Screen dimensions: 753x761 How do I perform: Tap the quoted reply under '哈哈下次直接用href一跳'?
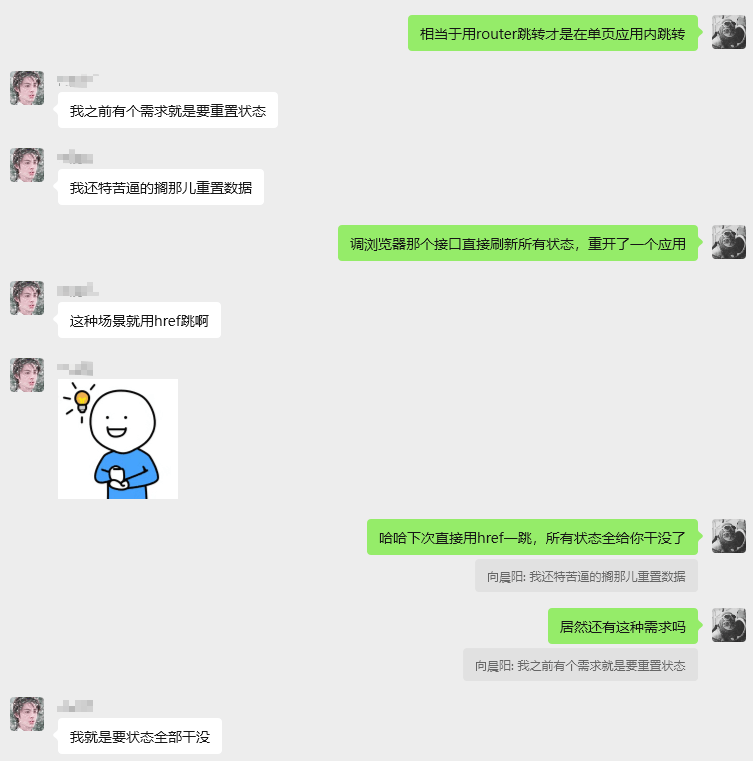(x=586, y=576)
